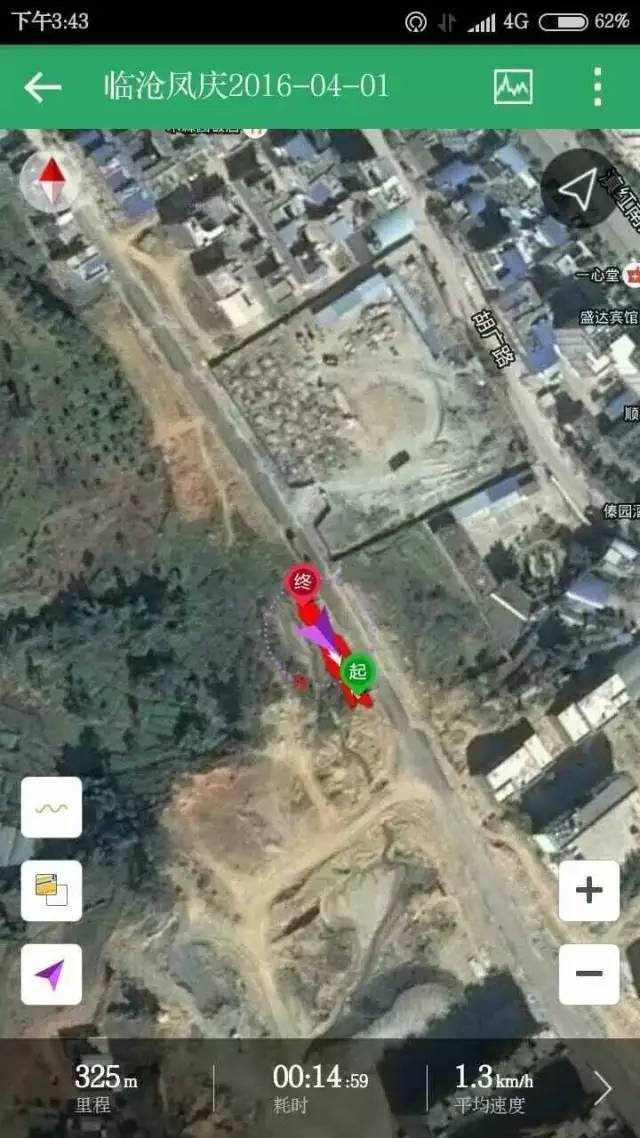Zoom out on the map

[x=589, y=974]
